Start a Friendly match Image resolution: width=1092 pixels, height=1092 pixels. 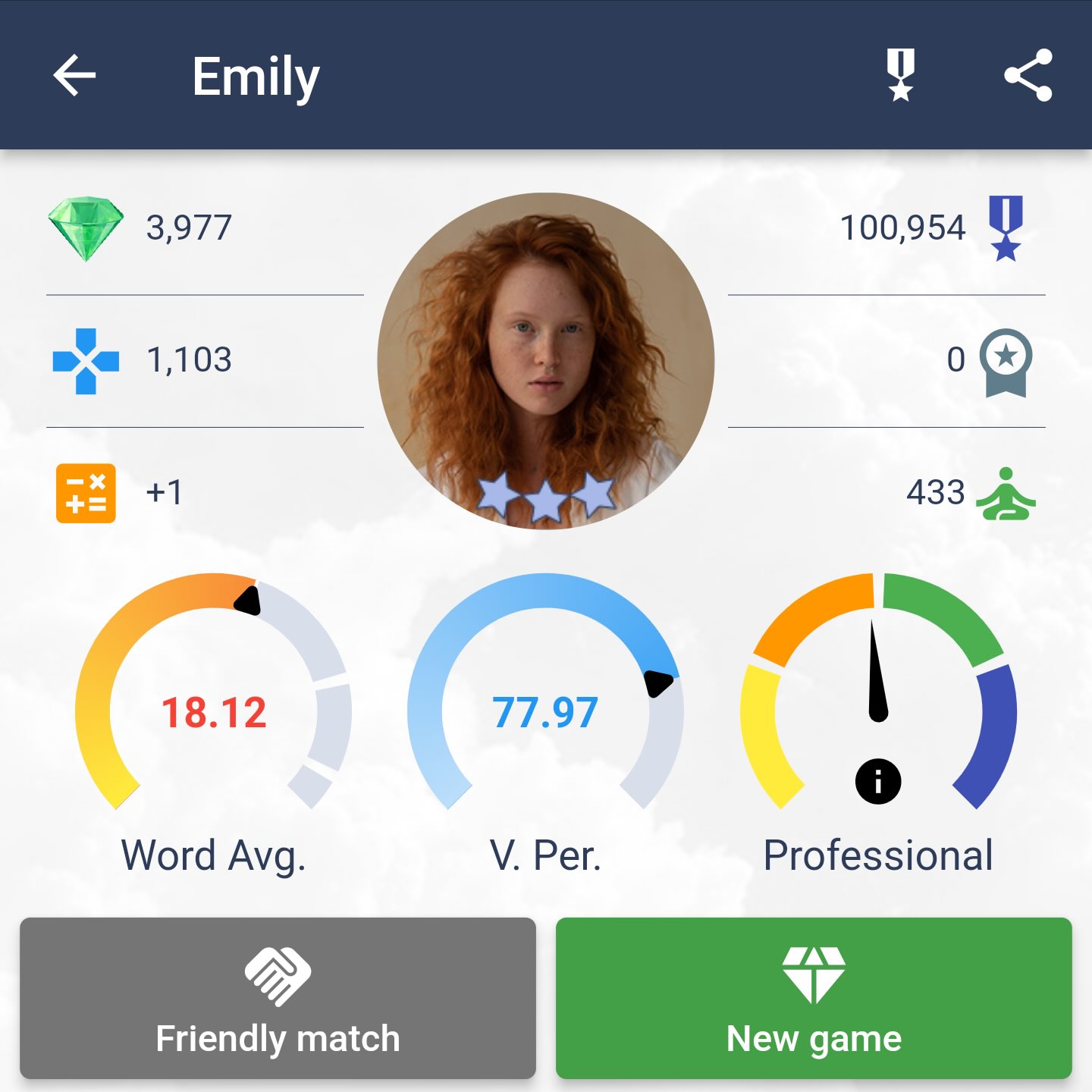(x=278, y=998)
